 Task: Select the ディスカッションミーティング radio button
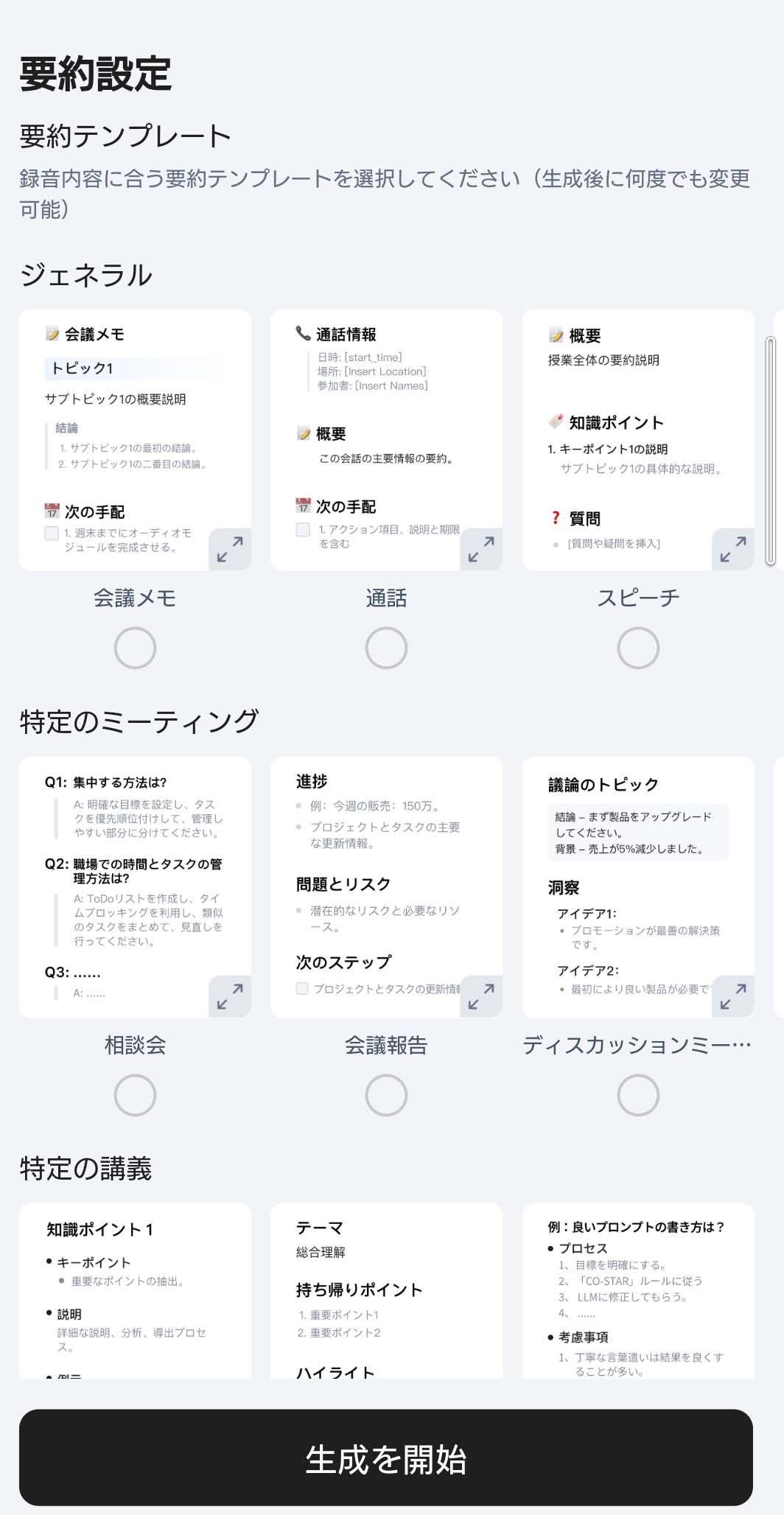point(638,1095)
